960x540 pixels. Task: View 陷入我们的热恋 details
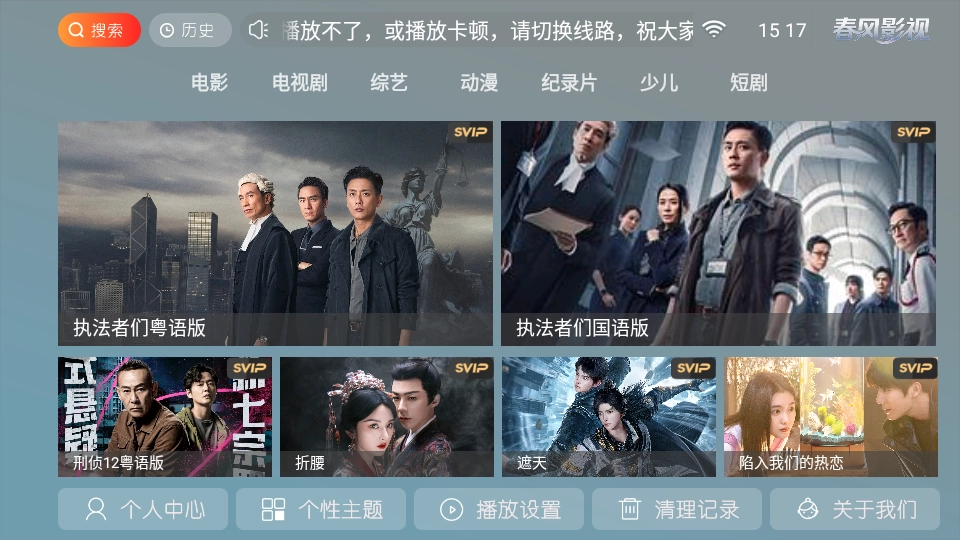[831, 416]
